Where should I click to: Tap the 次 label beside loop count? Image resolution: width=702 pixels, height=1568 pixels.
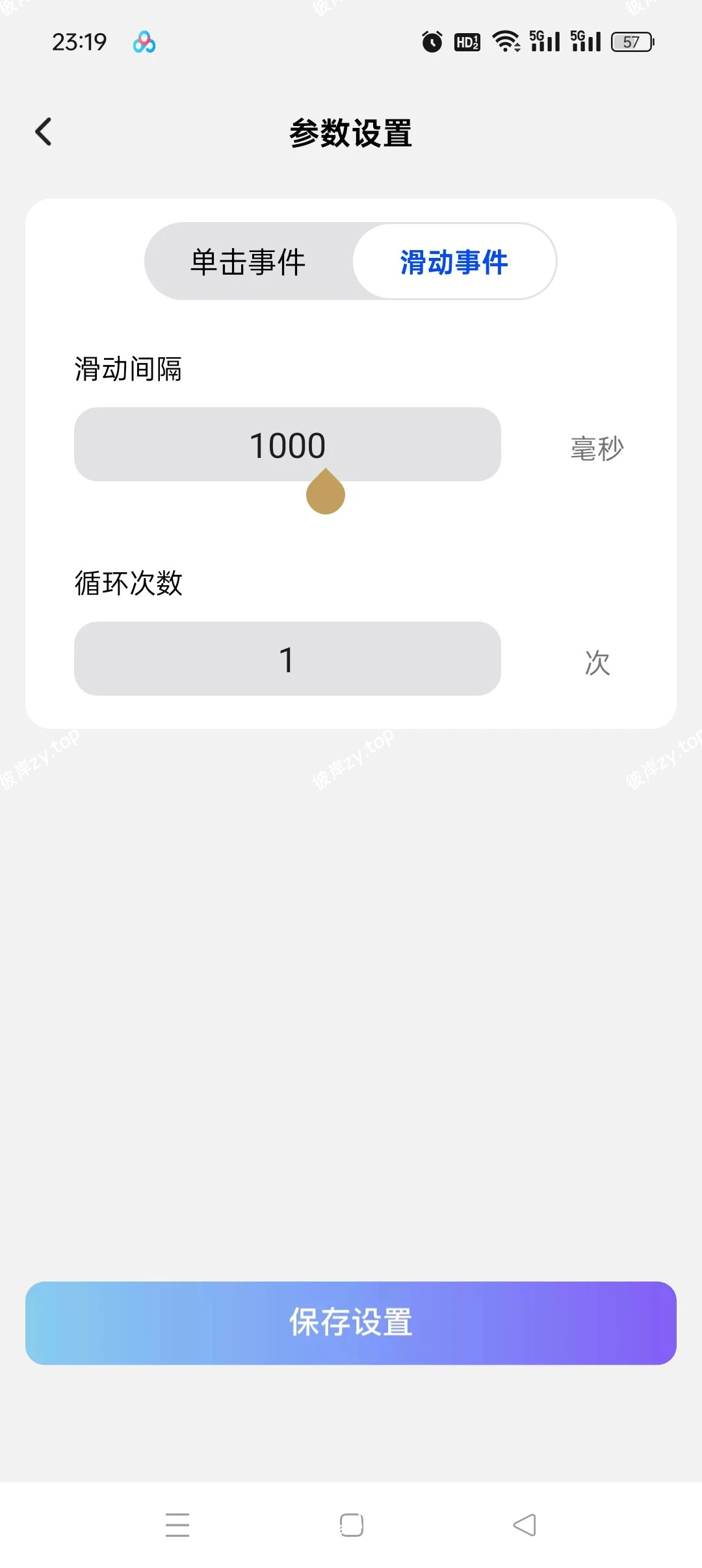point(597,661)
